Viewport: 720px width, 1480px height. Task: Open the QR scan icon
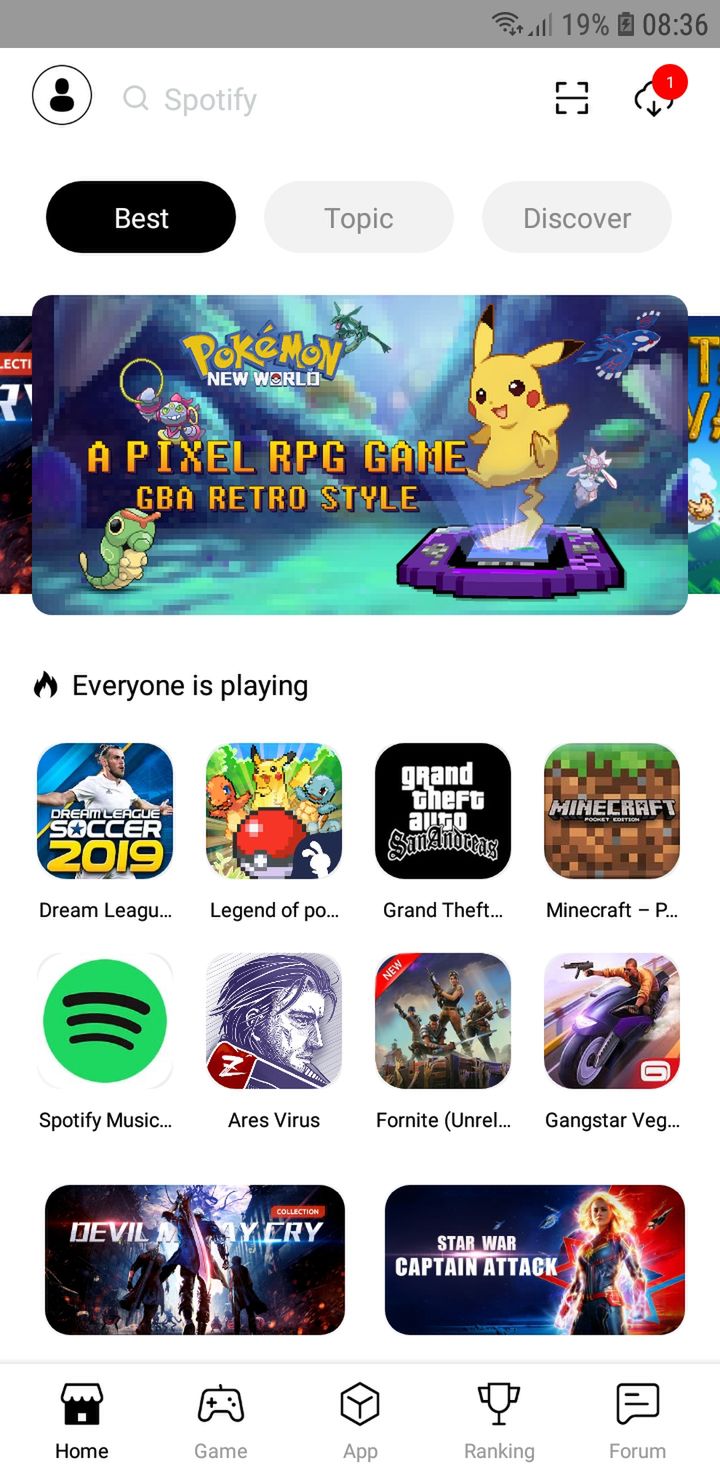(x=572, y=98)
